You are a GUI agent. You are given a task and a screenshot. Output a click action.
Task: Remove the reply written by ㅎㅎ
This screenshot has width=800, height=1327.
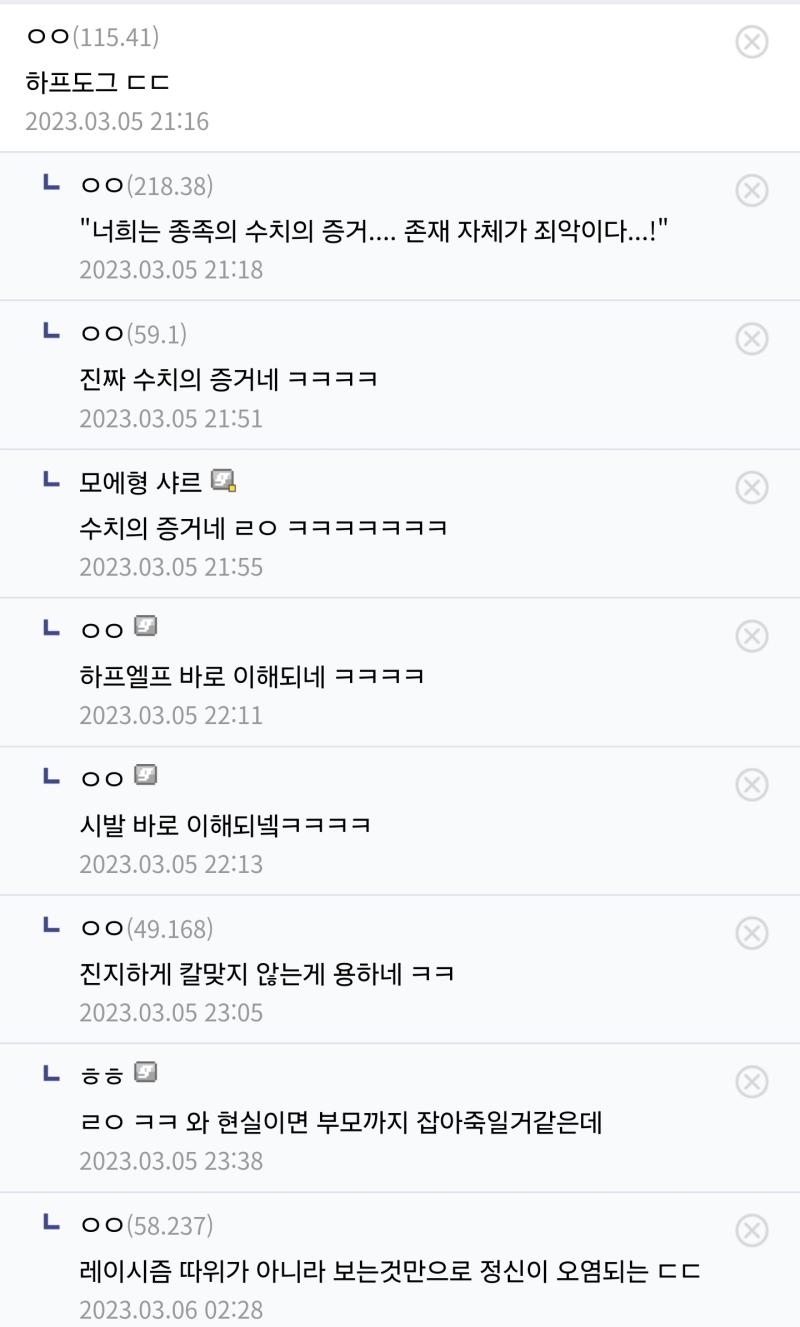tap(751, 1081)
